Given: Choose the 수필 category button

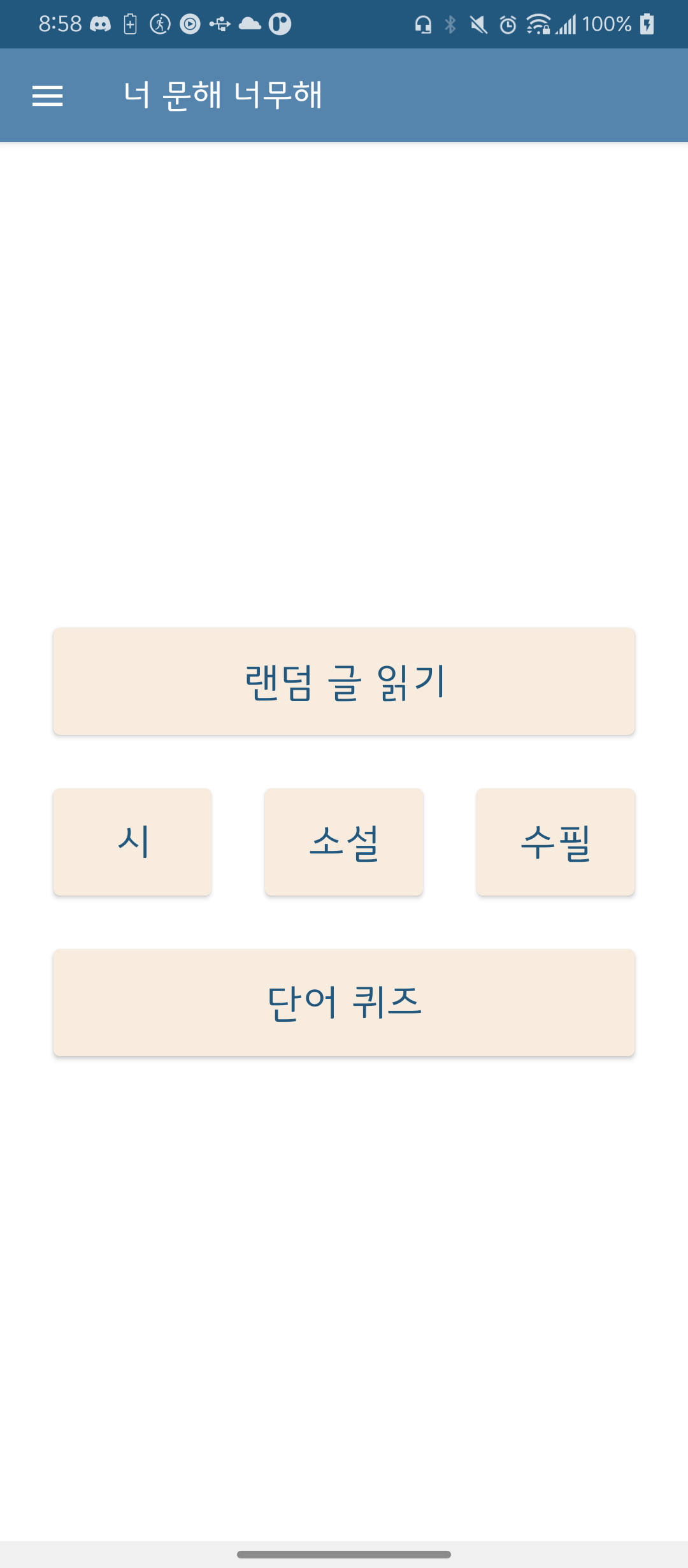Looking at the screenshot, I should point(555,842).
